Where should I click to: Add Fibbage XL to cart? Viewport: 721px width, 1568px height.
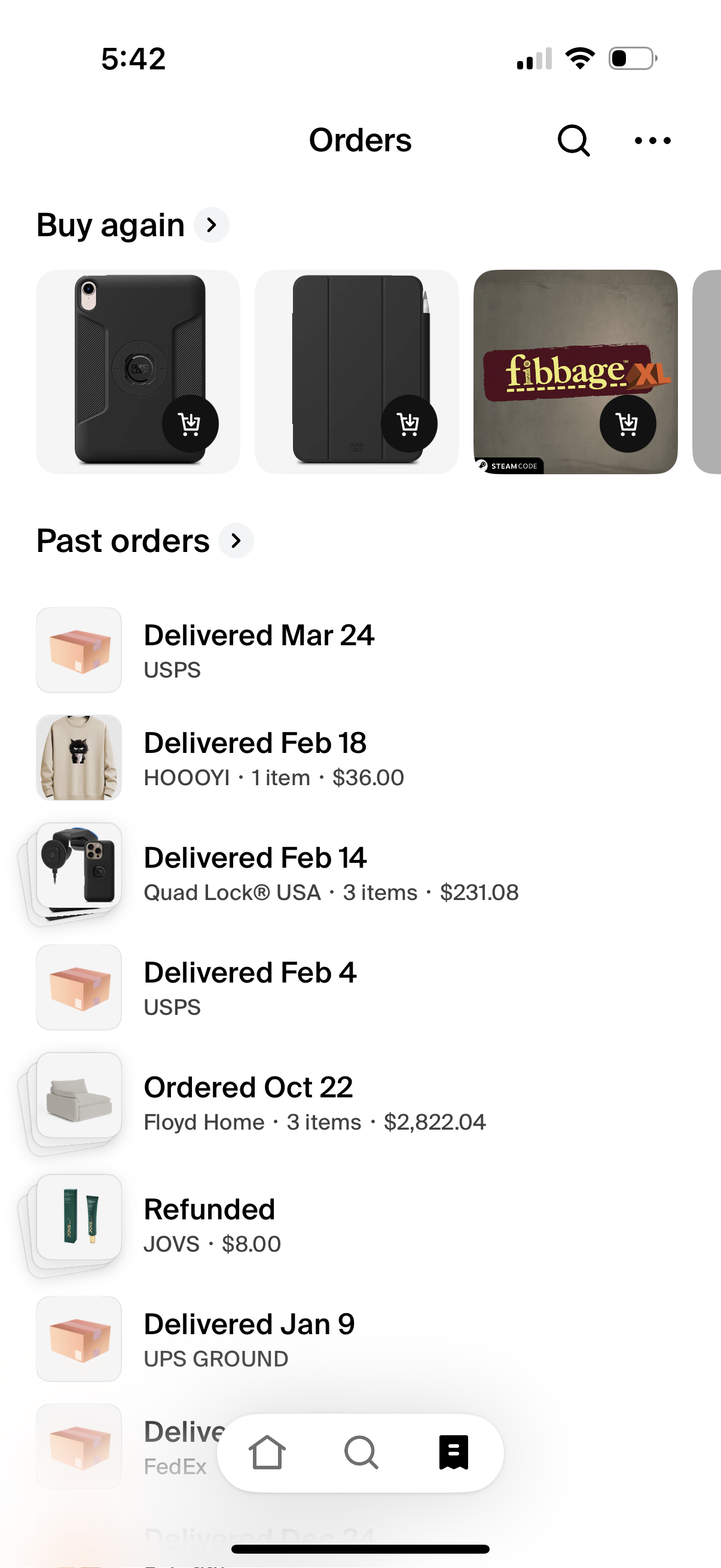pos(627,424)
